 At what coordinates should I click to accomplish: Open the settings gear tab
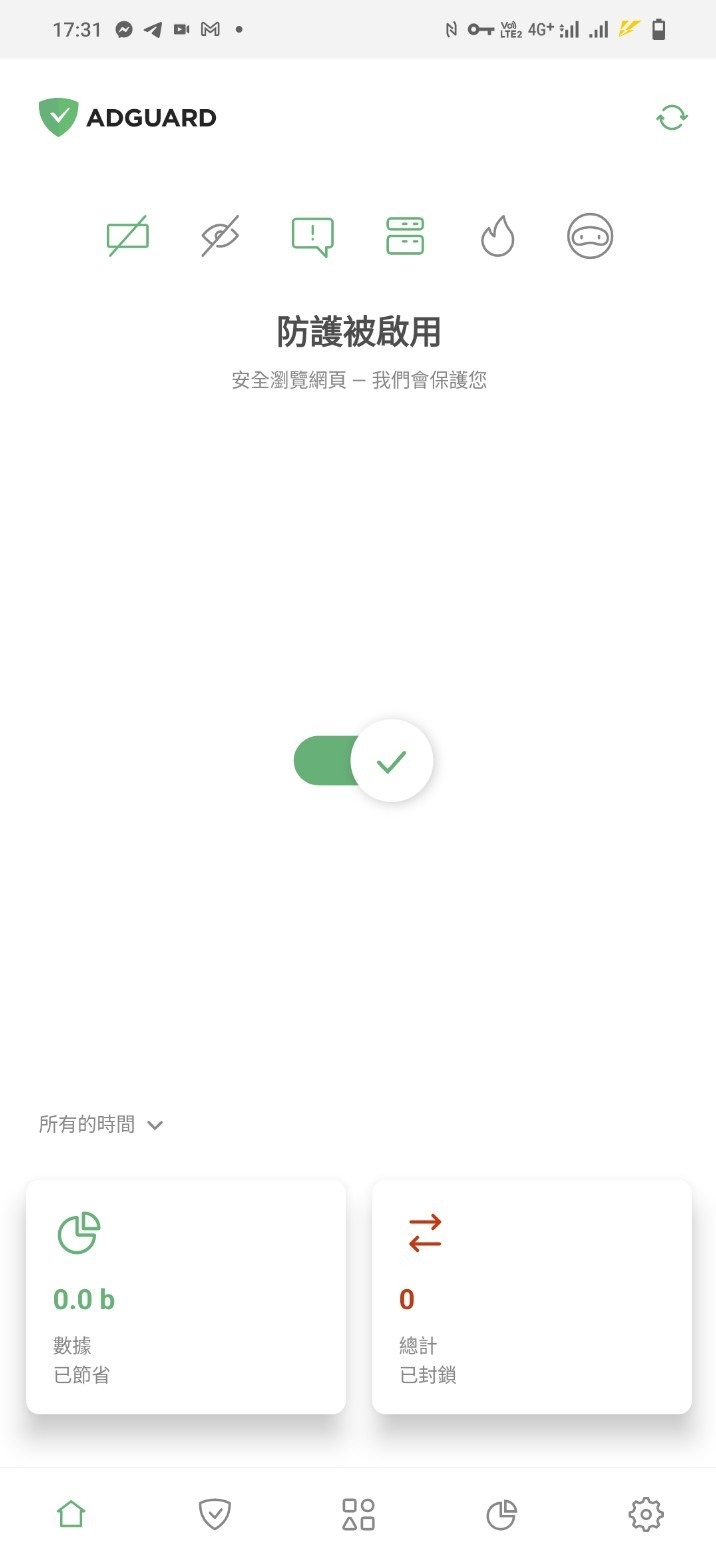coord(646,1514)
